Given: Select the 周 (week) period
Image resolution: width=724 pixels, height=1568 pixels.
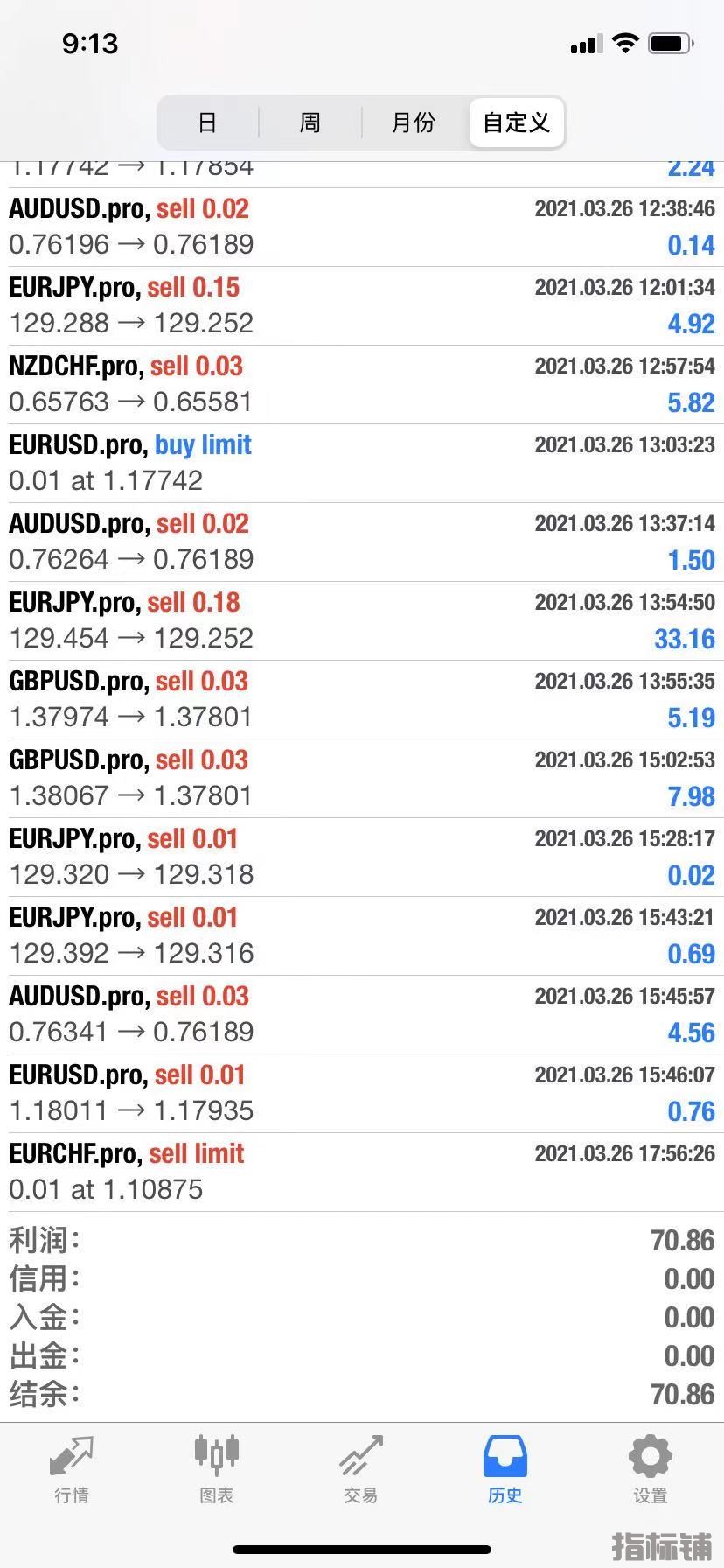Looking at the screenshot, I should [310, 122].
